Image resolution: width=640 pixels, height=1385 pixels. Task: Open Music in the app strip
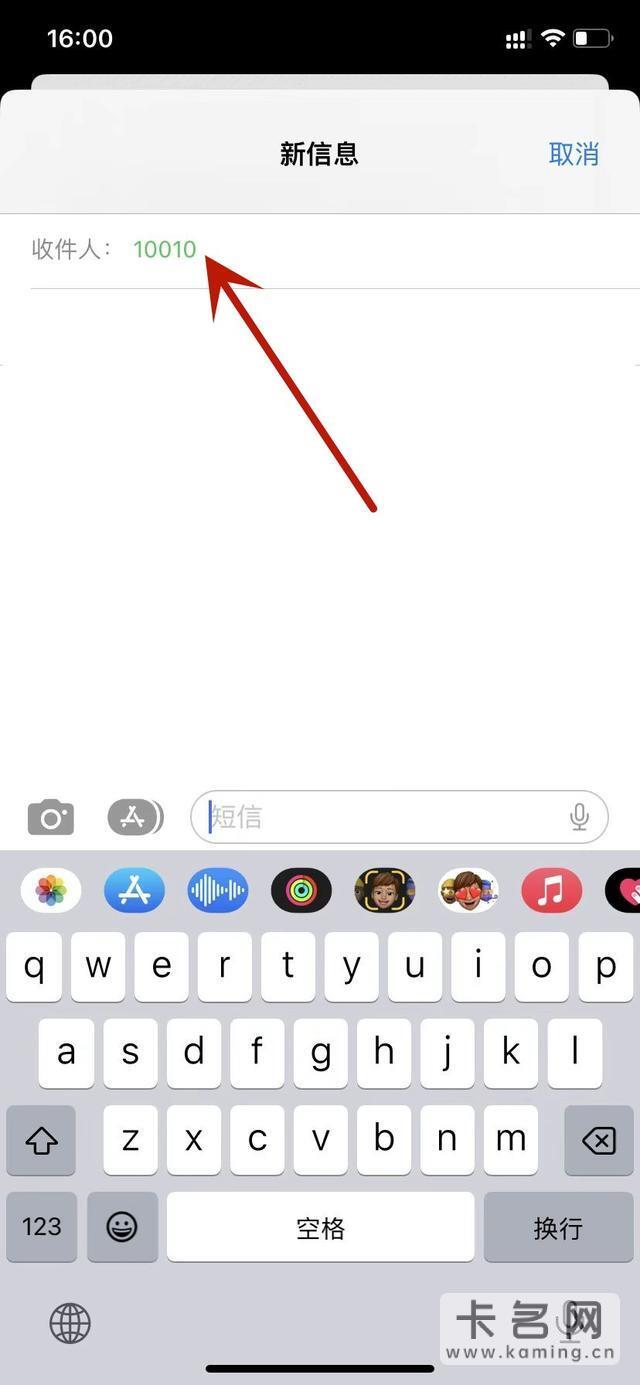[551, 889]
